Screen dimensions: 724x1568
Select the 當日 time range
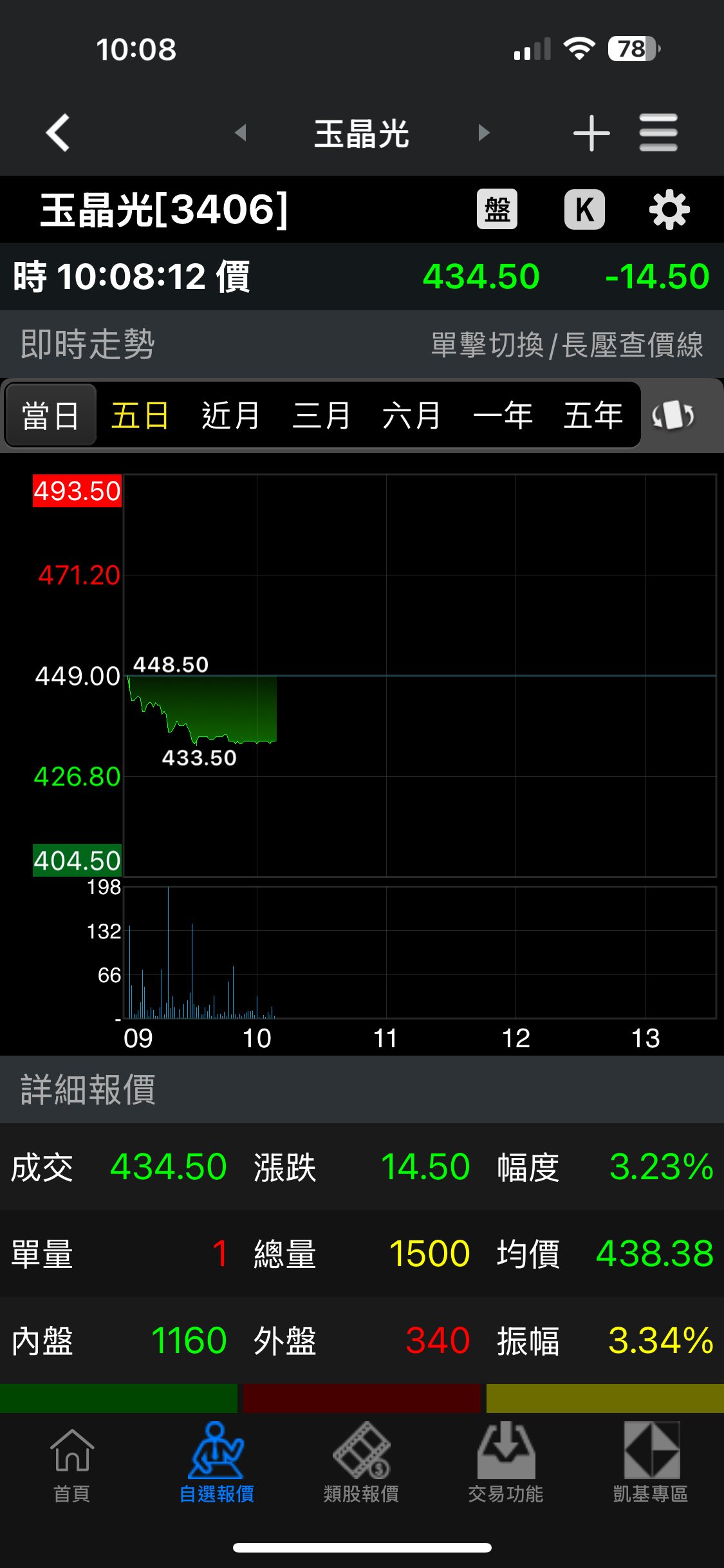51,415
